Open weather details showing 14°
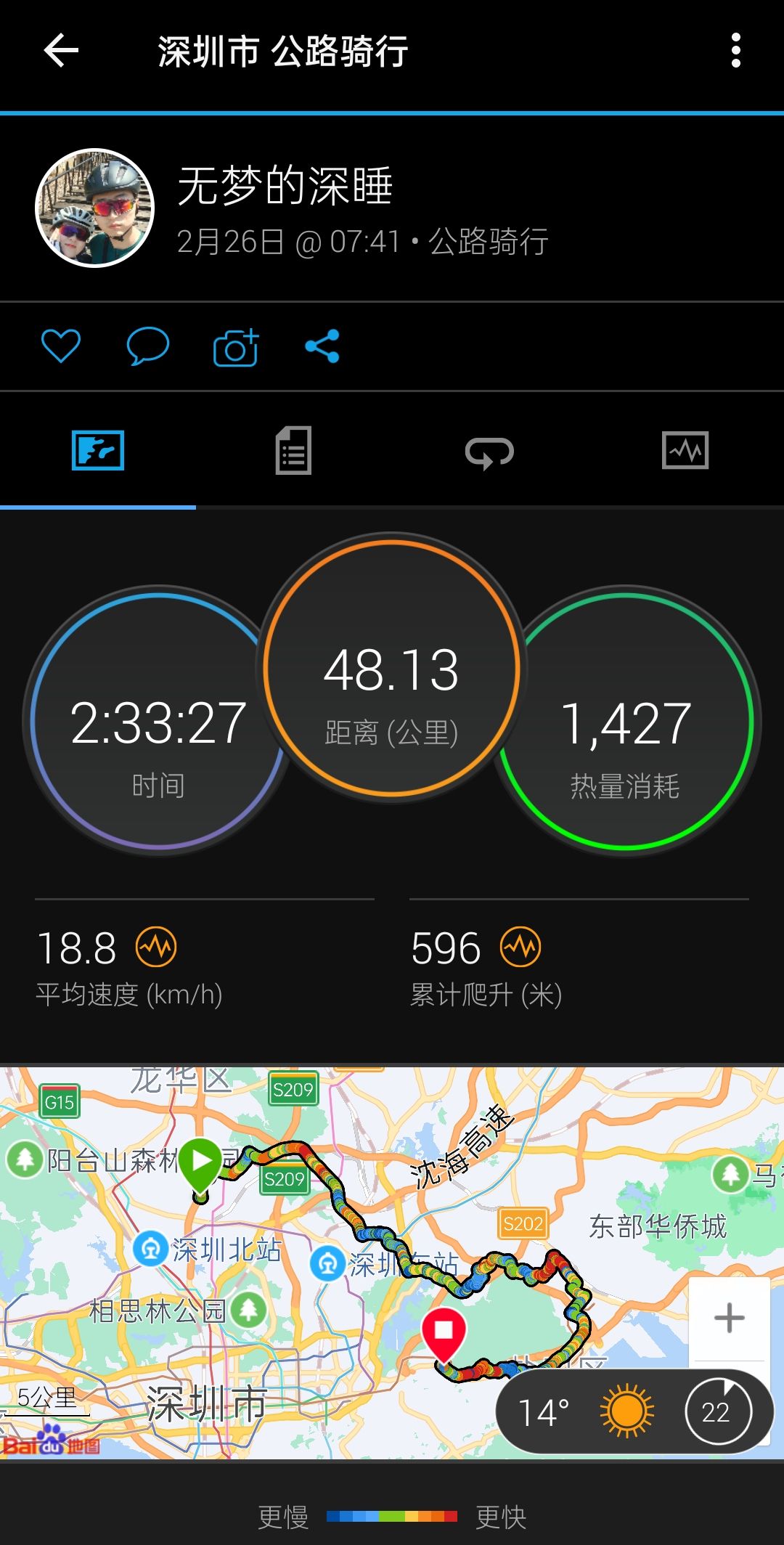The image size is (784, 1545). click(x=634, y=1411)
